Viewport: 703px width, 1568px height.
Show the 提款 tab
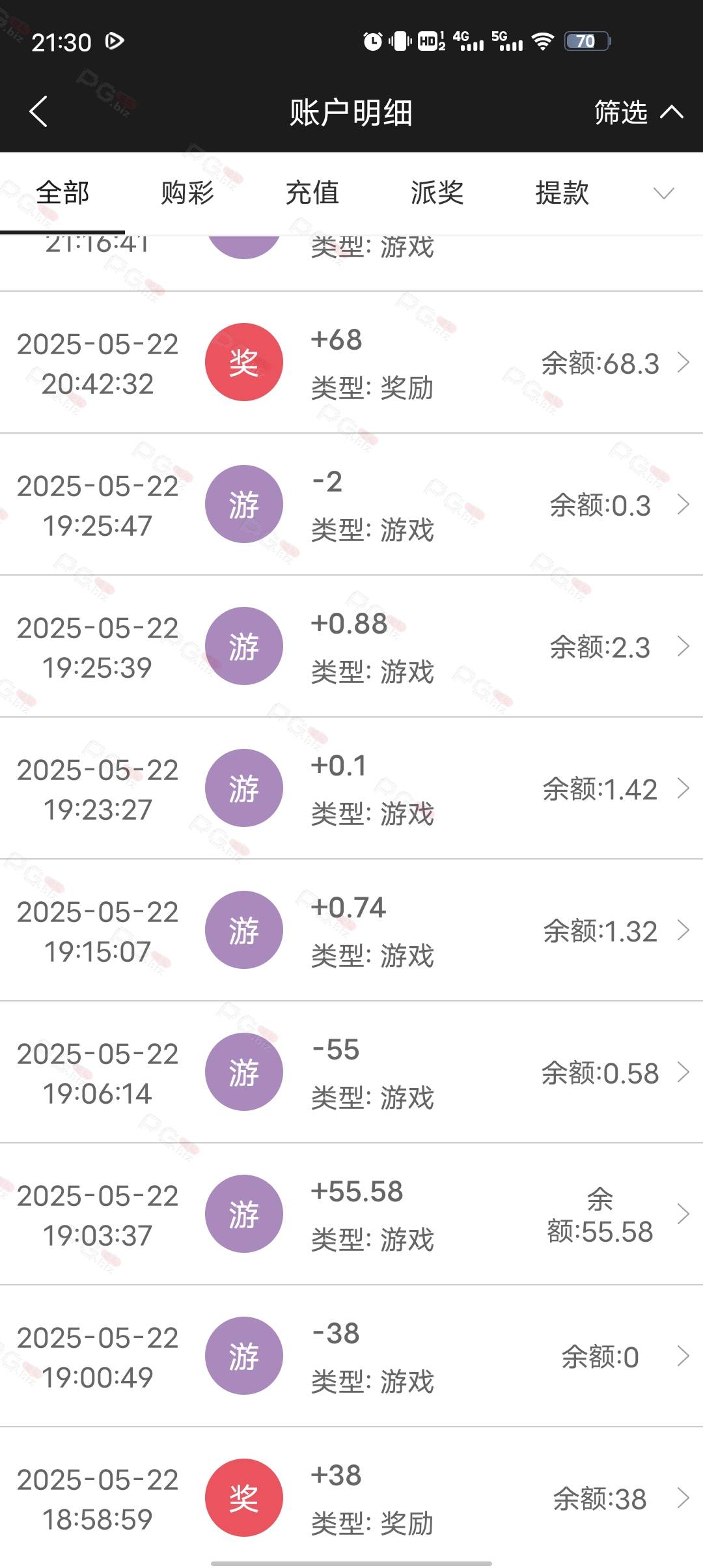pyautogui.click(x=562, y=193)
